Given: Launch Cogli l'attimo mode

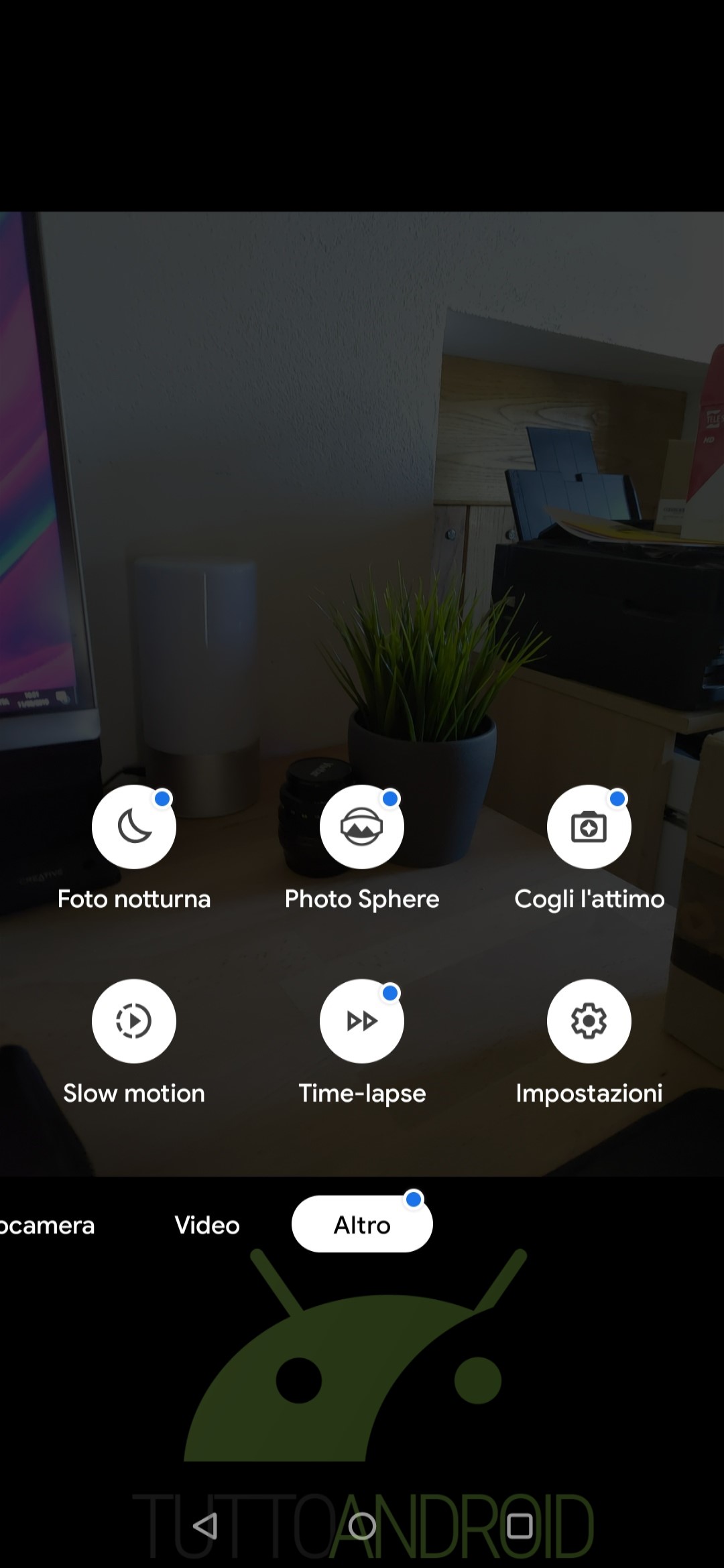Looking at the screenshot, I should (x=589, y=827).
